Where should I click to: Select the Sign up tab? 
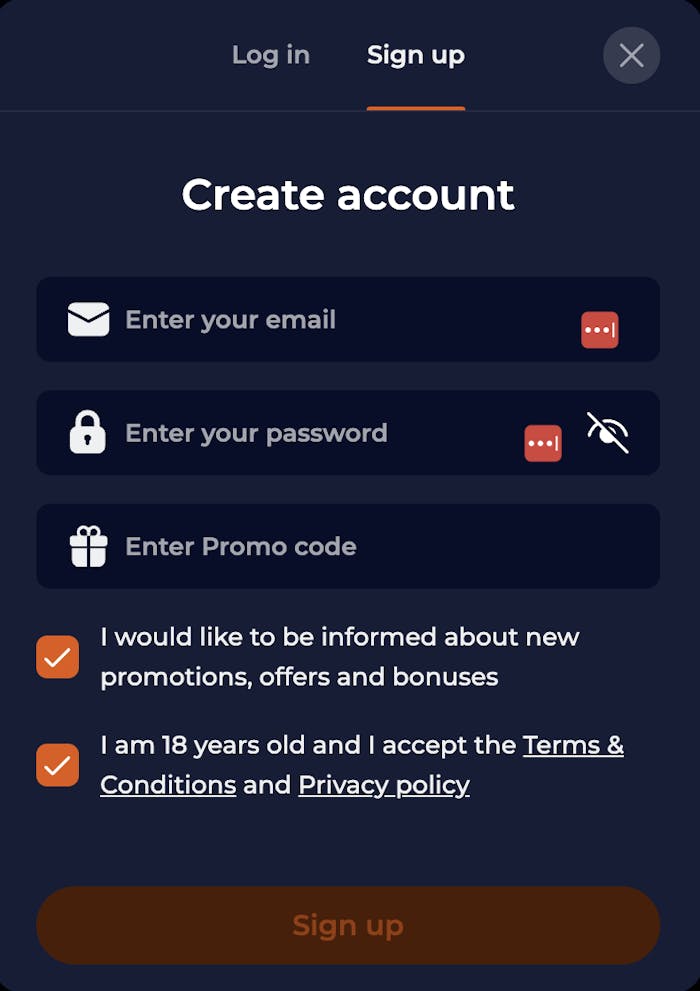[x=415, y=55]
